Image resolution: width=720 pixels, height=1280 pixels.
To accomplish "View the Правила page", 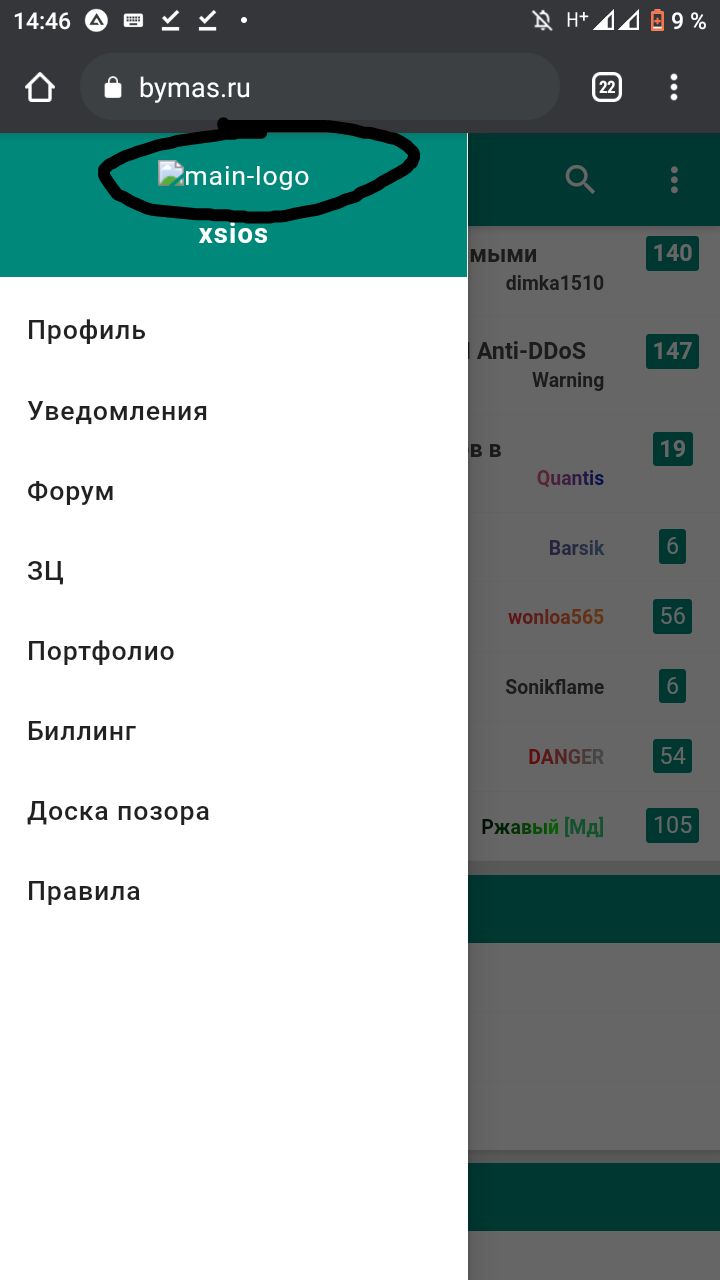I will coord(84,891).
